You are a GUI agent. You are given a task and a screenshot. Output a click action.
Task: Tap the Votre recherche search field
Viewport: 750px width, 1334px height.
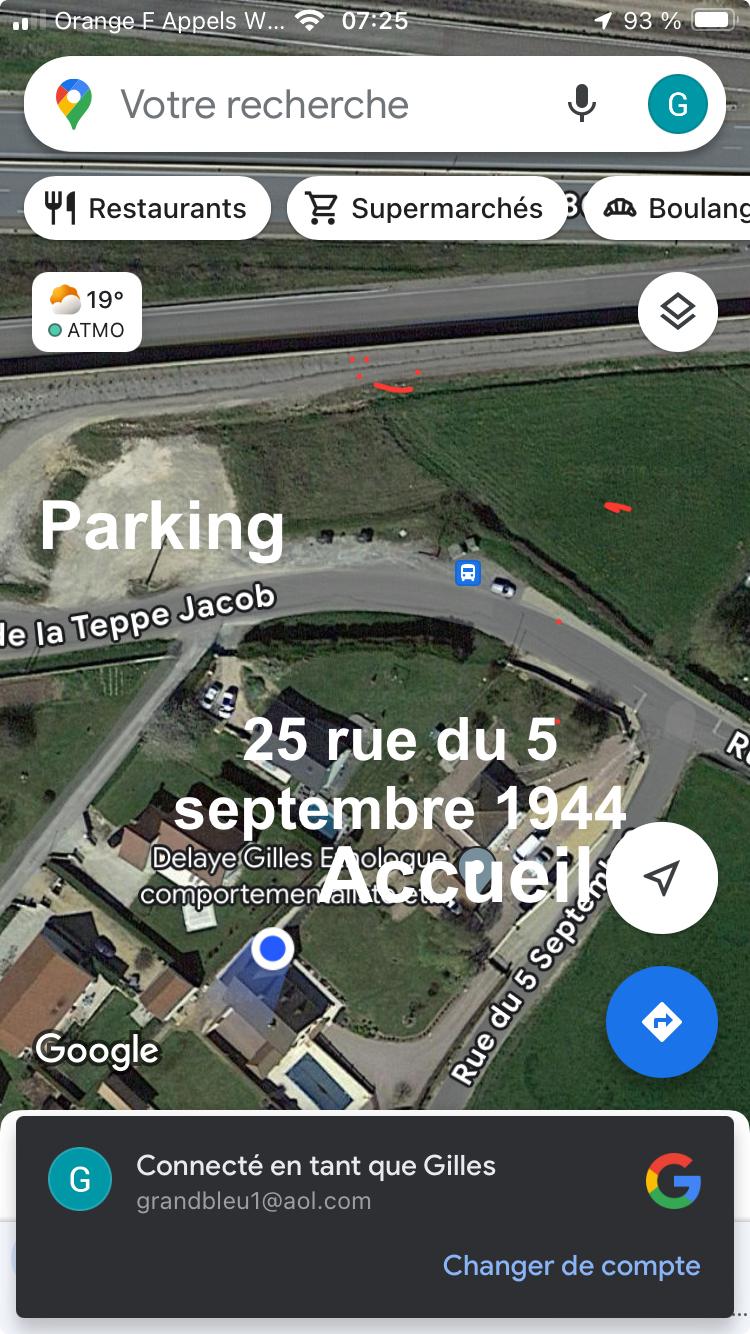[300, 104]
